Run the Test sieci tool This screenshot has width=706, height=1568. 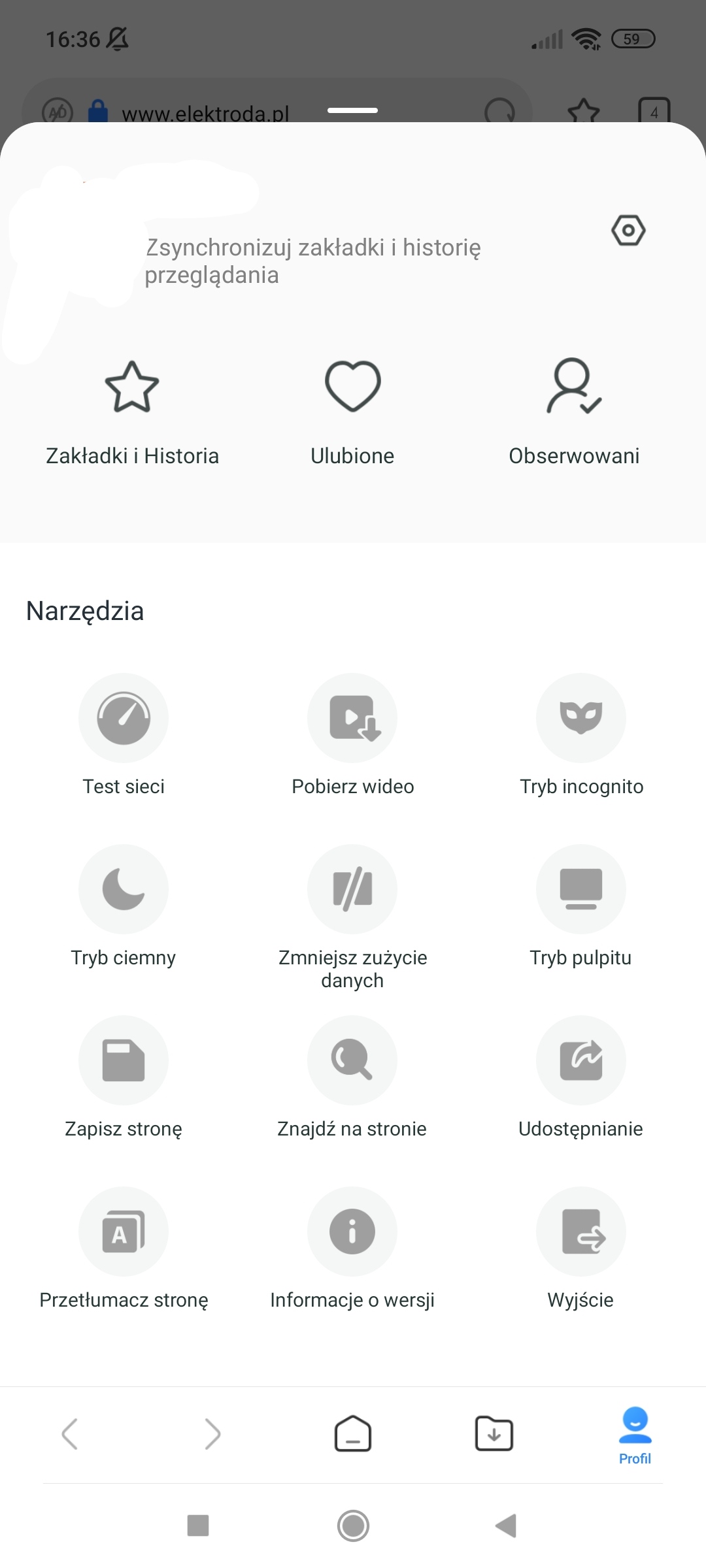click(124, 718)
